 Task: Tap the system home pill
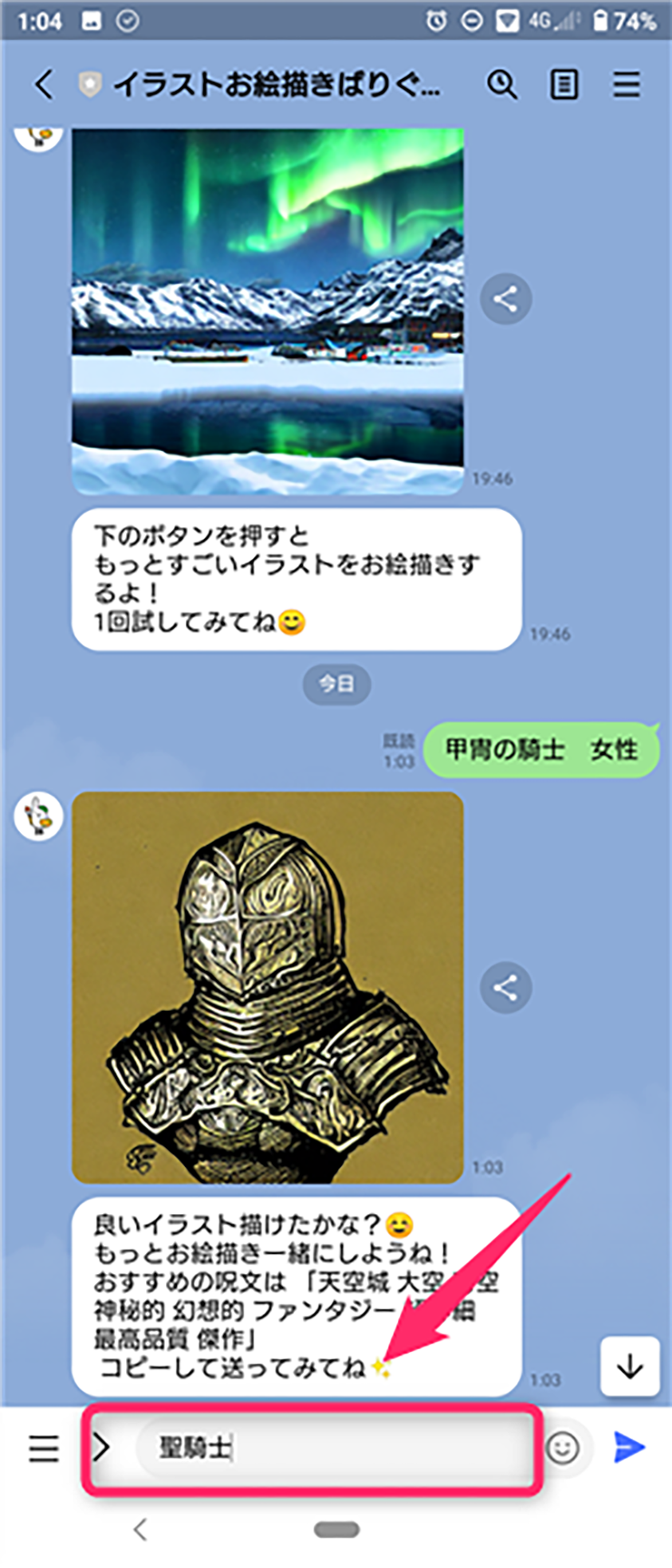(336, 1529)
